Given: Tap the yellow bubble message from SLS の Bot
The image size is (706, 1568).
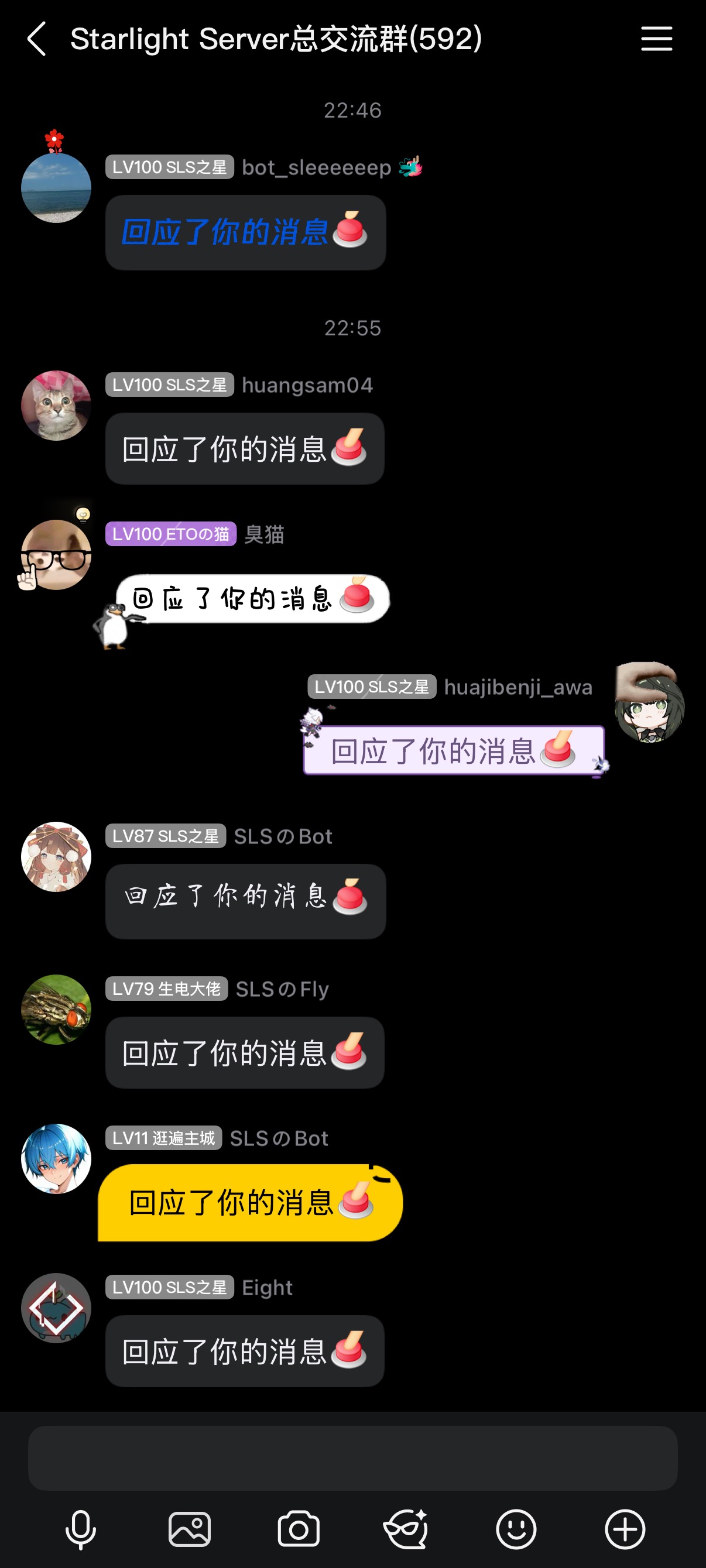Looking at the screenshot, I should (x=249, y=1203).
